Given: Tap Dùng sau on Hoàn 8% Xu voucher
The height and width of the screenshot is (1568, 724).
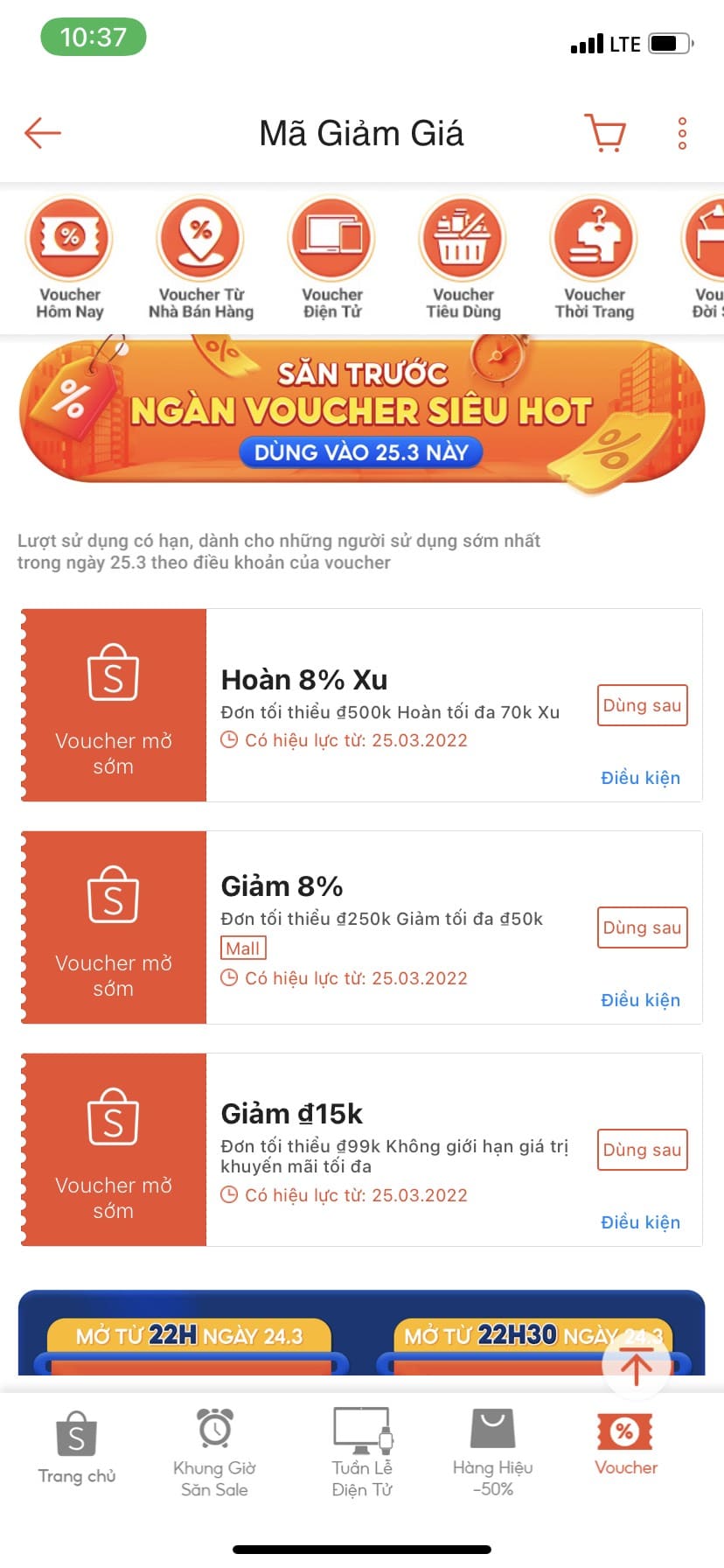Looking at the screenshot, I should (x=642, y=705).
